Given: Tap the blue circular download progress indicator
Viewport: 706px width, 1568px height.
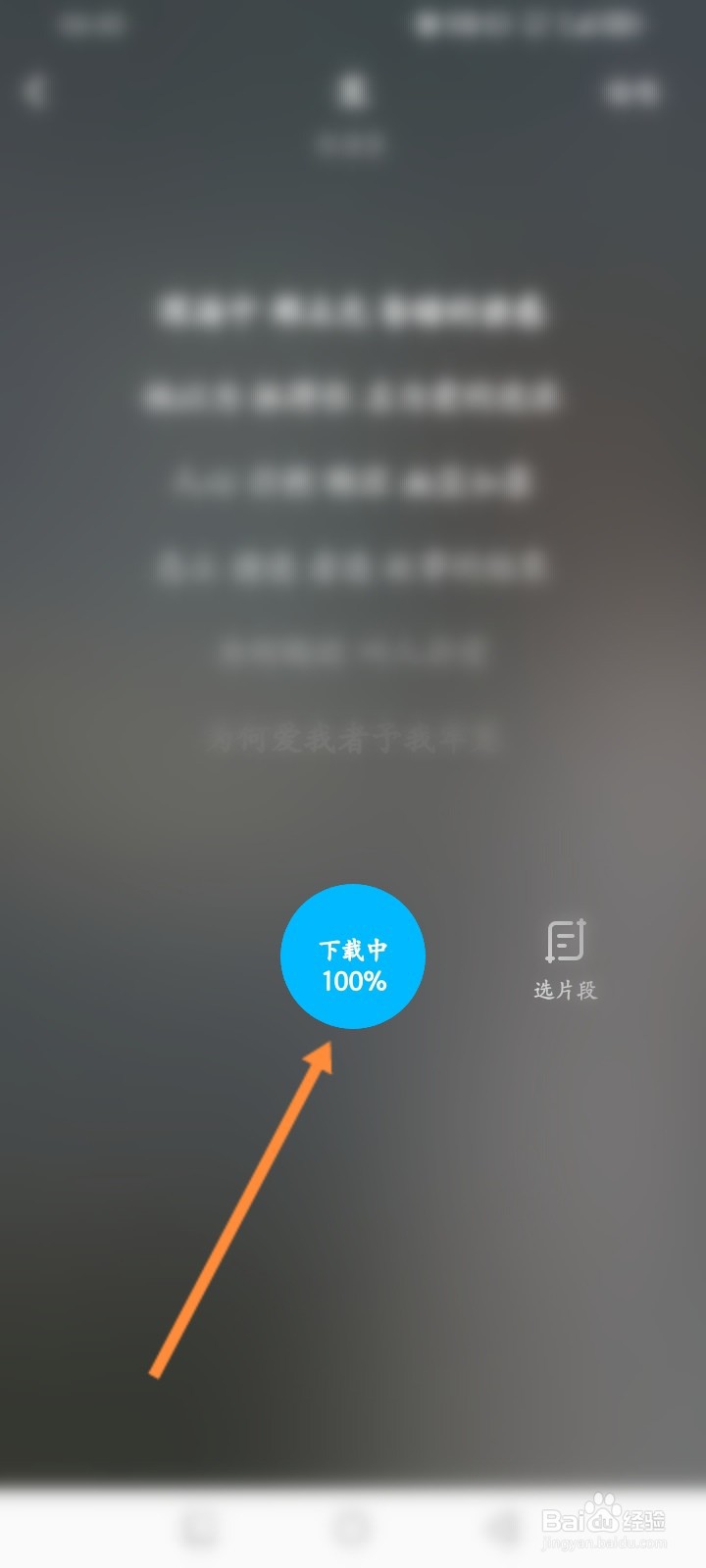Looking at the screenshot, I should click(353, 958).
